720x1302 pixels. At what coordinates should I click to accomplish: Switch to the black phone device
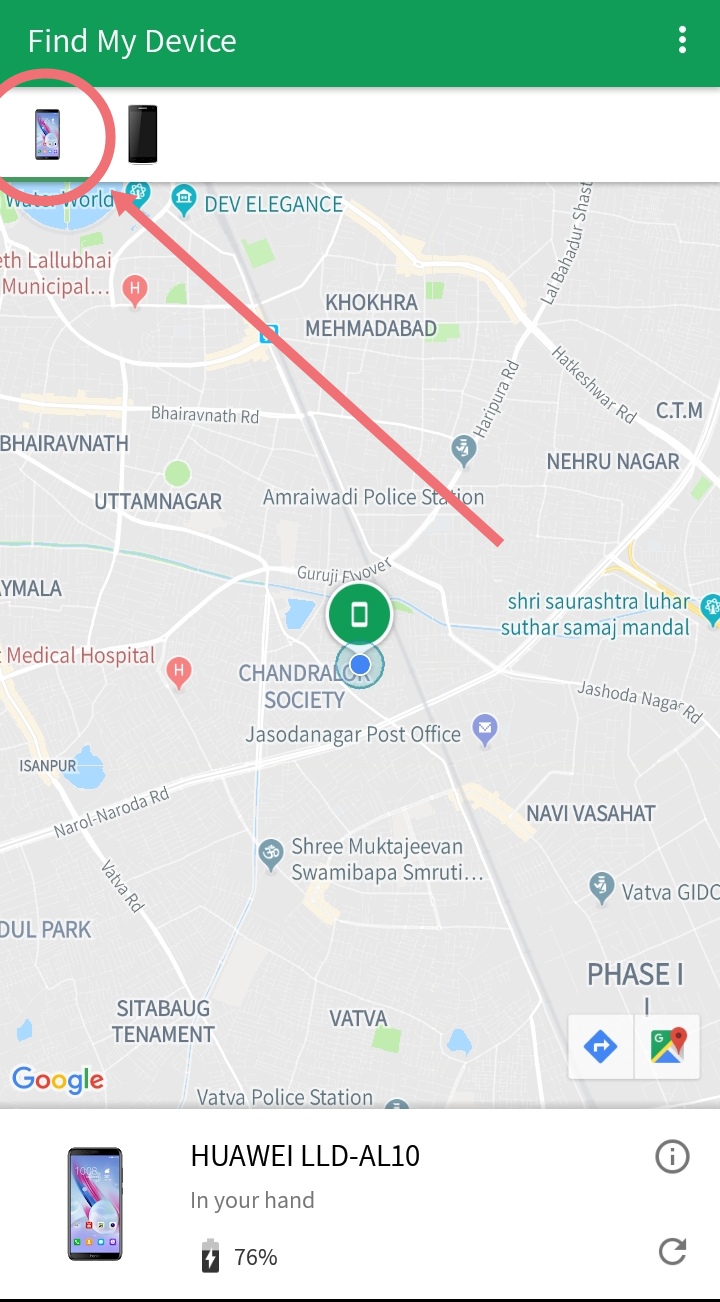tap(142, 135)
